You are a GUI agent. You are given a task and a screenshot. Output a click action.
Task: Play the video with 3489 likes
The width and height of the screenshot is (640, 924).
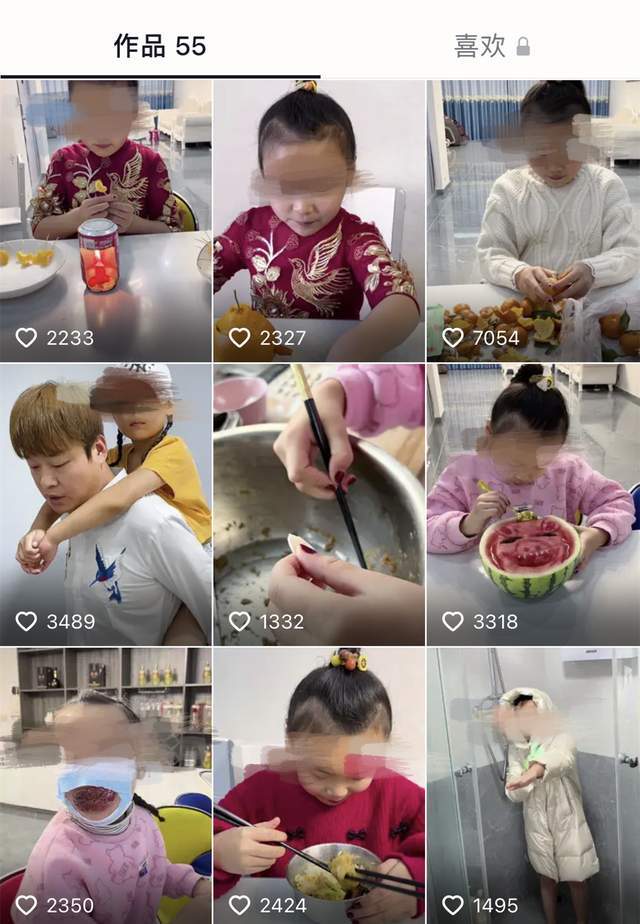click(x=105, y=504)
